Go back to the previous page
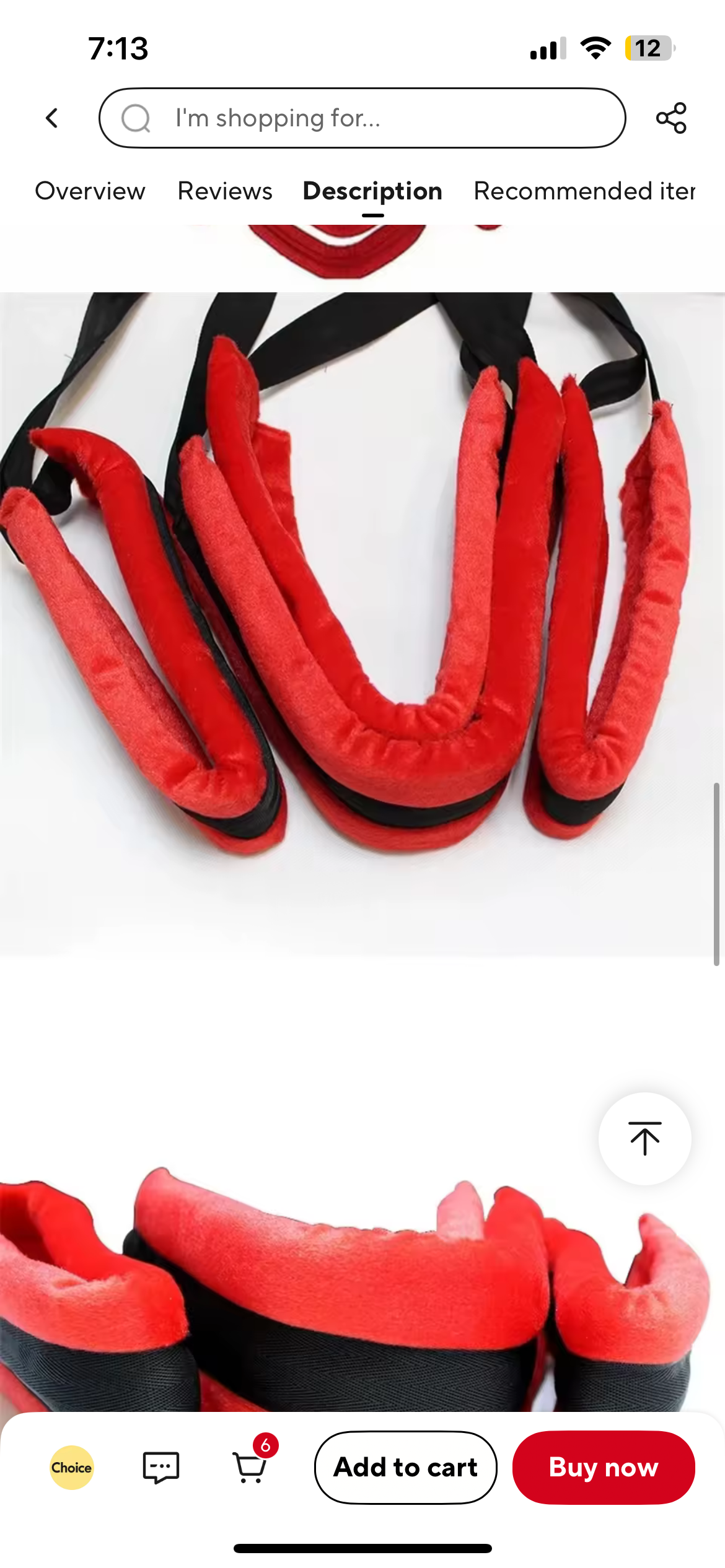Screen dimensions: 725x1568 point(52,118)
